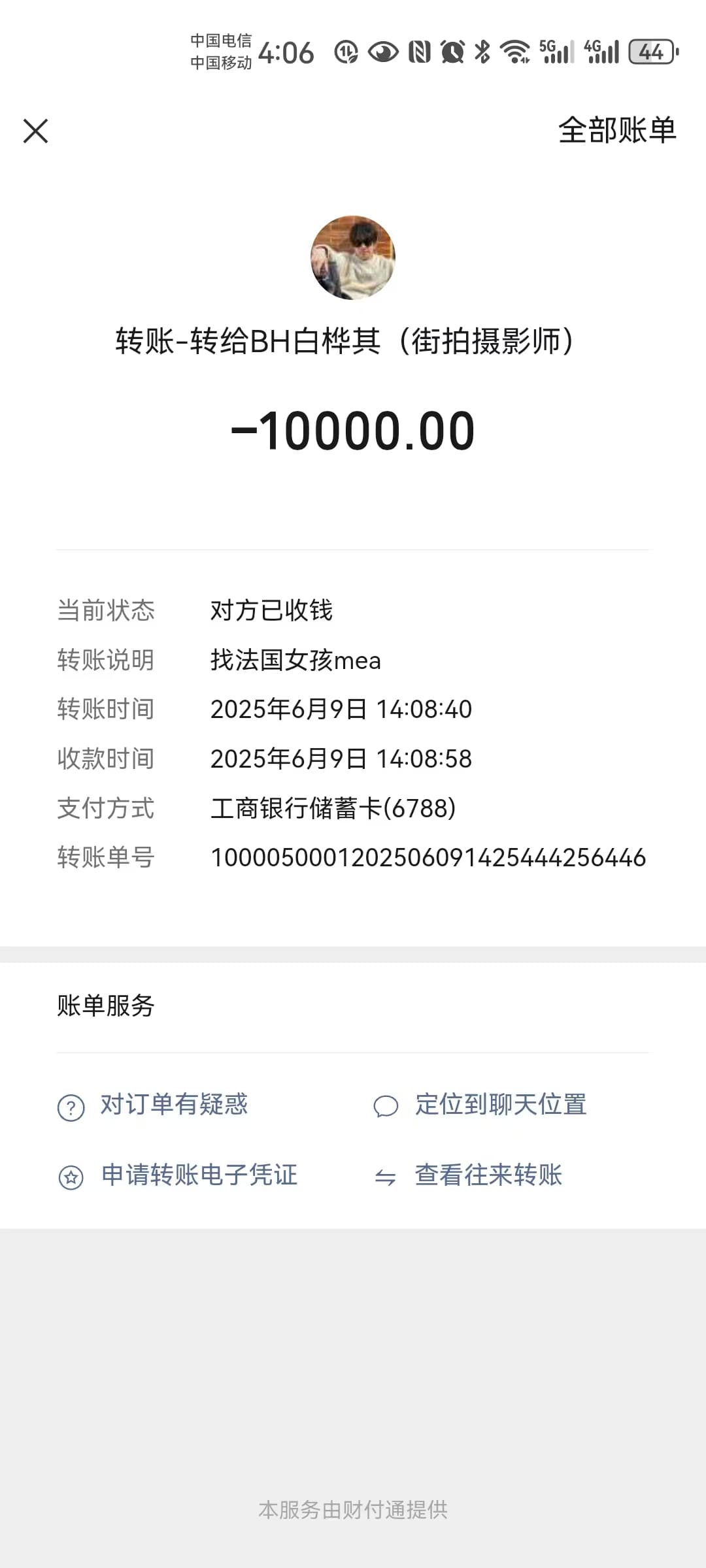This screenshot has width=706, height=1568.
Task: Click the star icon beside 申请转账电子凭证
Action: (x=71, y=1175)
